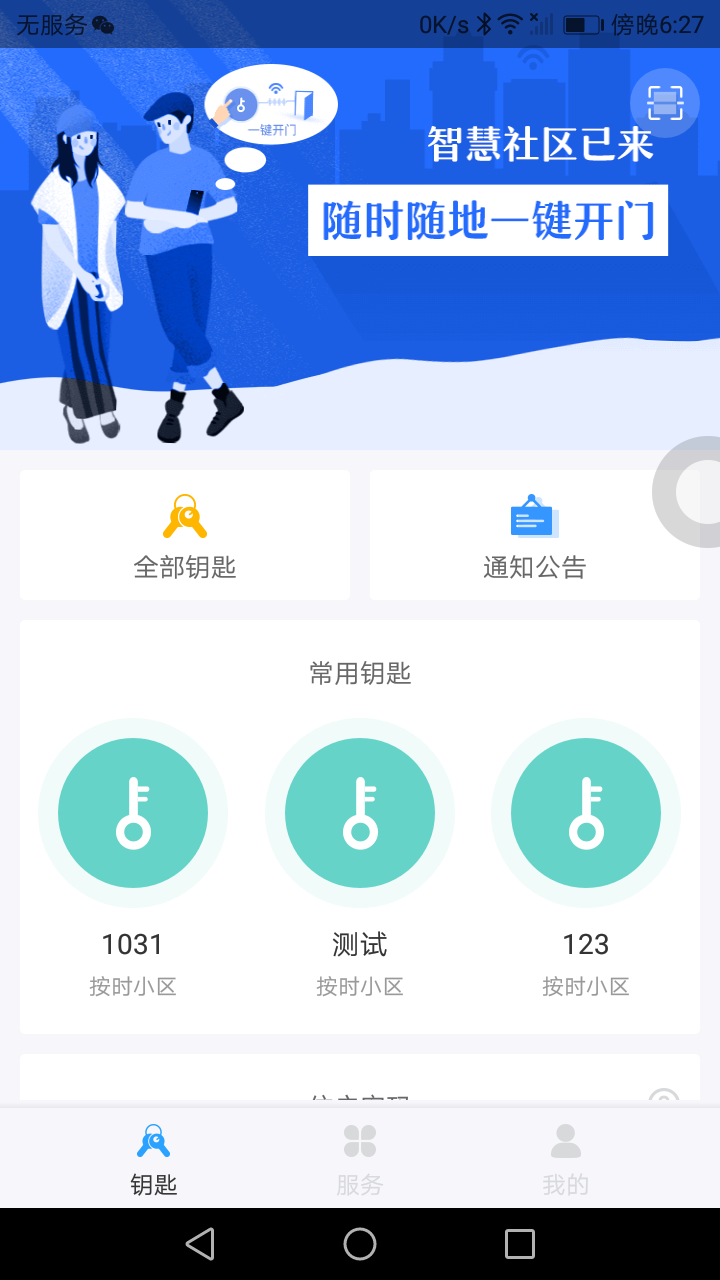Tap the green key icon labeled 测试
Viewport: 720px width, 1280px height.
tap(360, 813)
